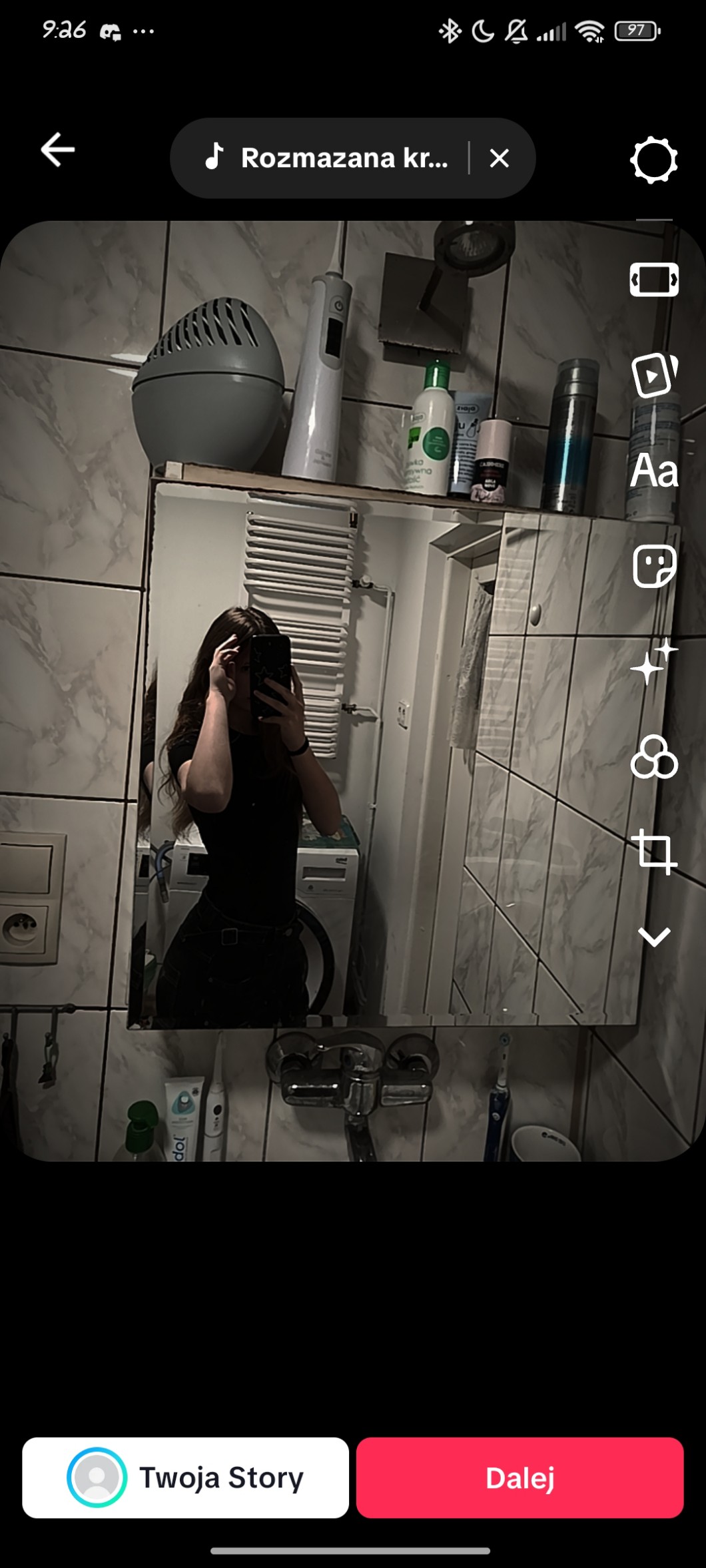
Task: Continue with the Dalej button
Action: coord(520,1477)
